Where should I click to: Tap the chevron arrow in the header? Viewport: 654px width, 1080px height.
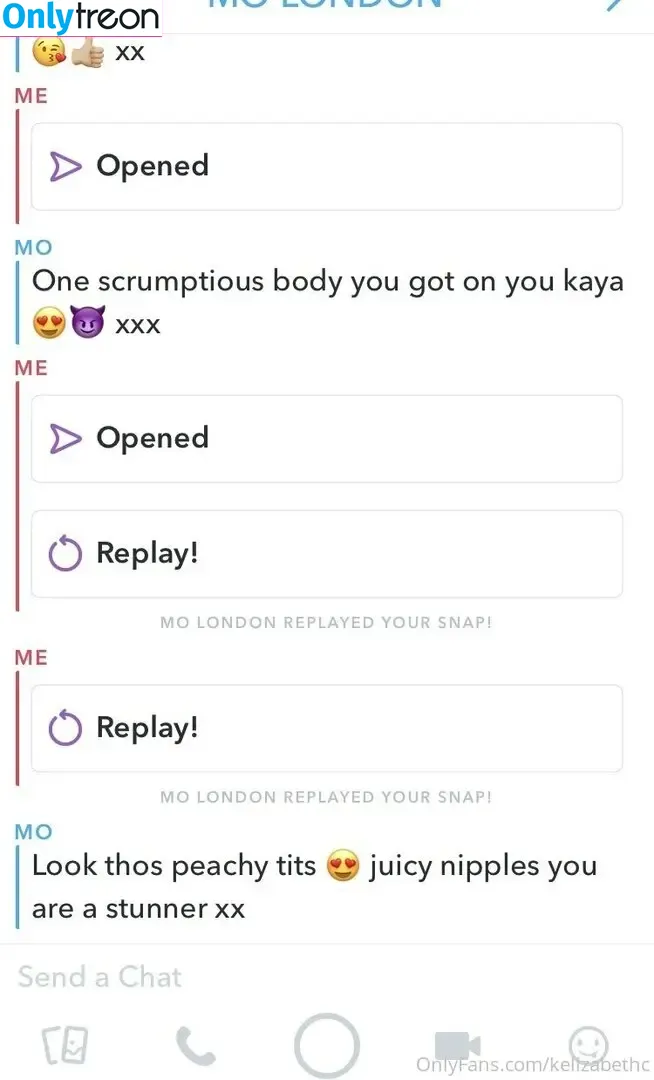click(x=616, y=6)
